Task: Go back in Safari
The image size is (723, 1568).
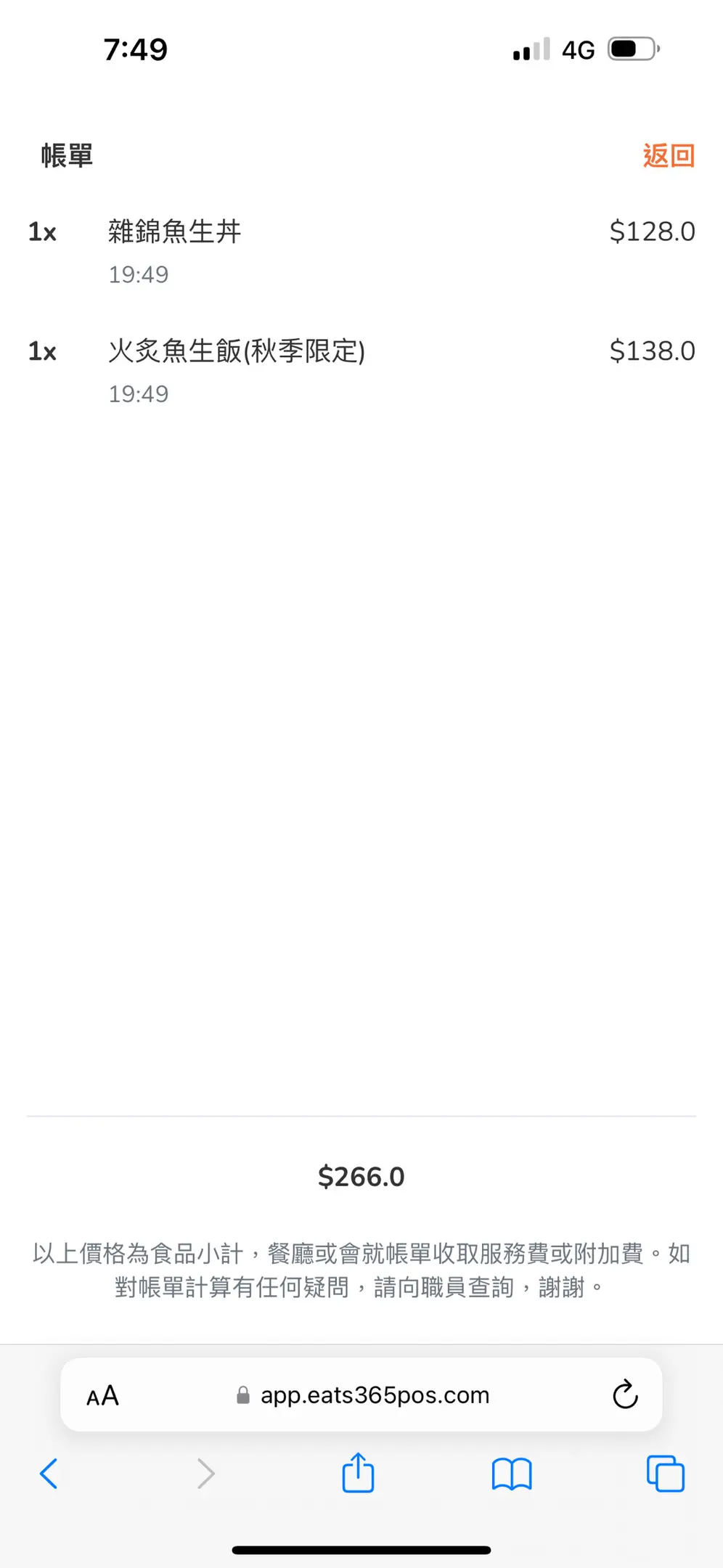Action: click(49, 1474)
